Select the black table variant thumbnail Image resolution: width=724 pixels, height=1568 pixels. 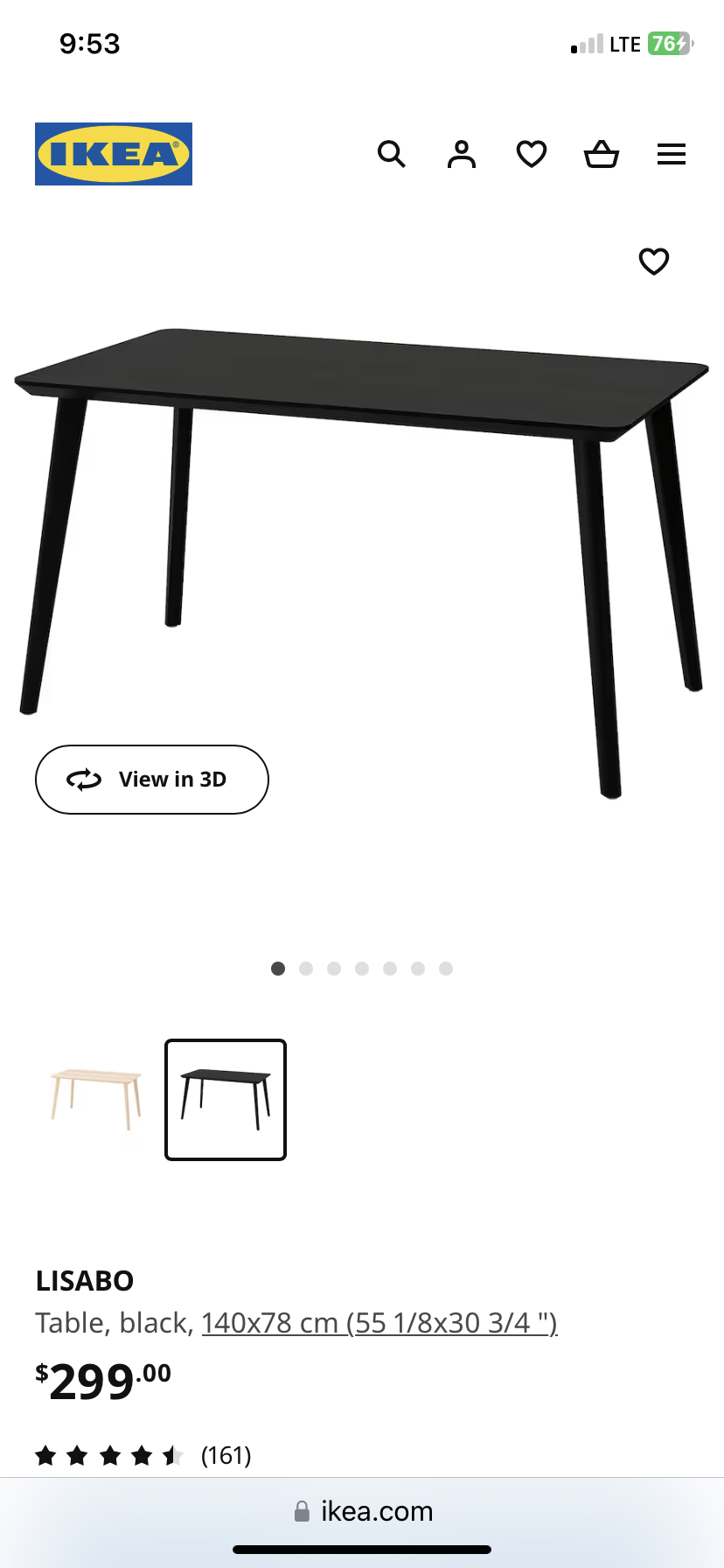[x=226, y=1099]
